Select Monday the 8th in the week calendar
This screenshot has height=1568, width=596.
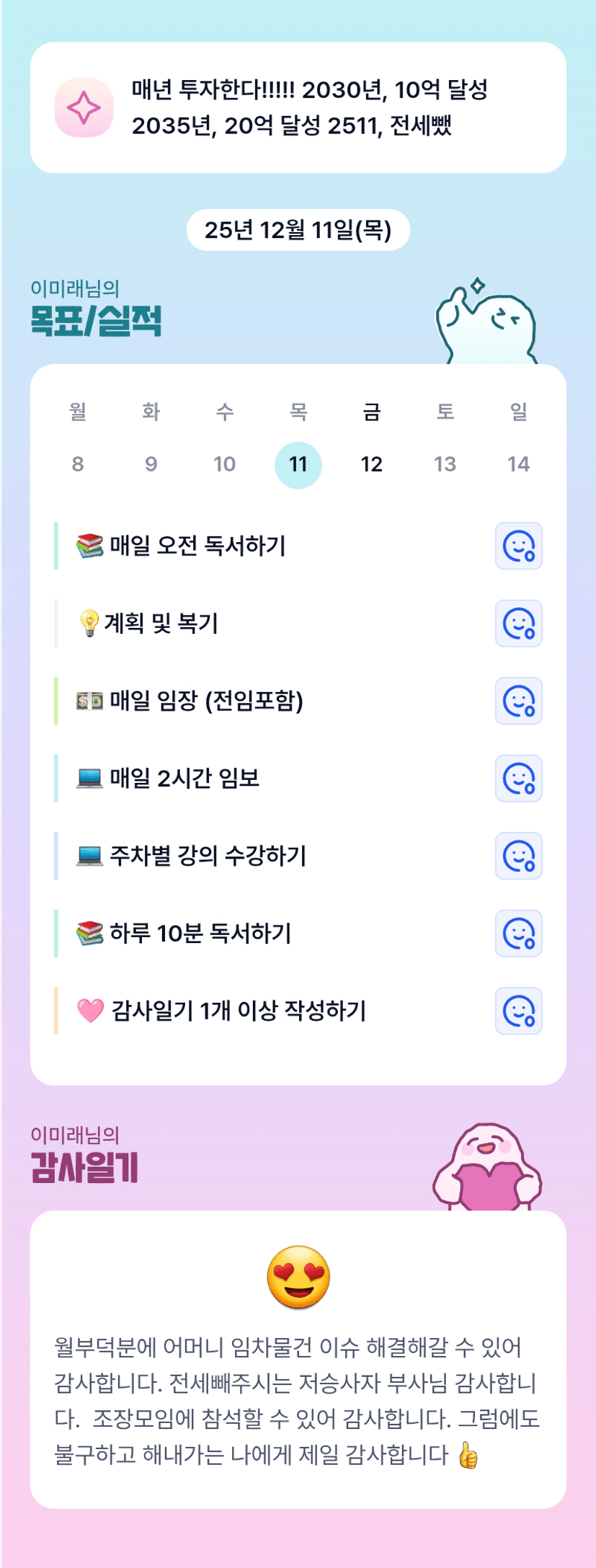78,464
